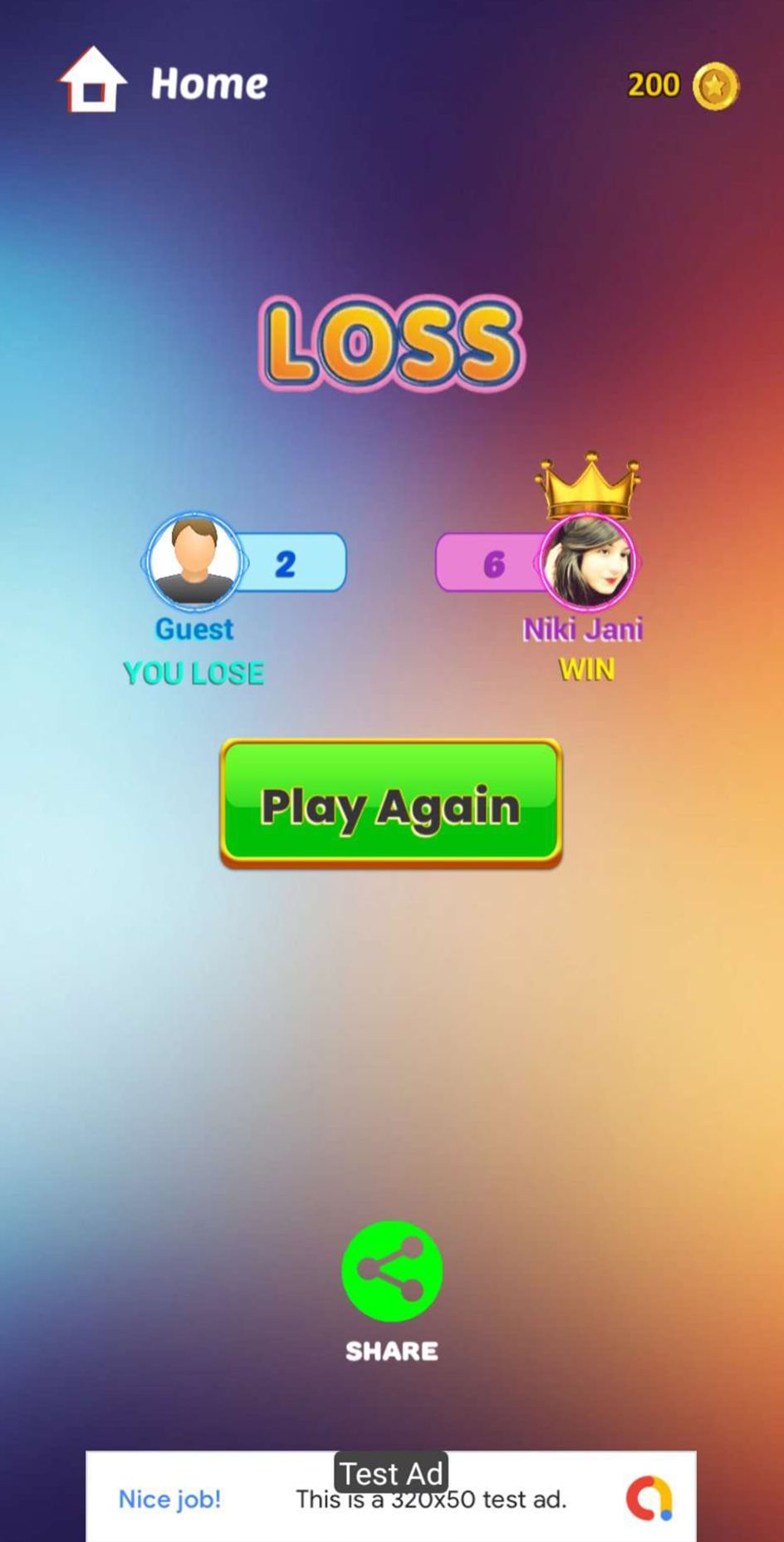Tap the Play Again button
Viewport: 784px width, 1542px height.
point(390,803)
